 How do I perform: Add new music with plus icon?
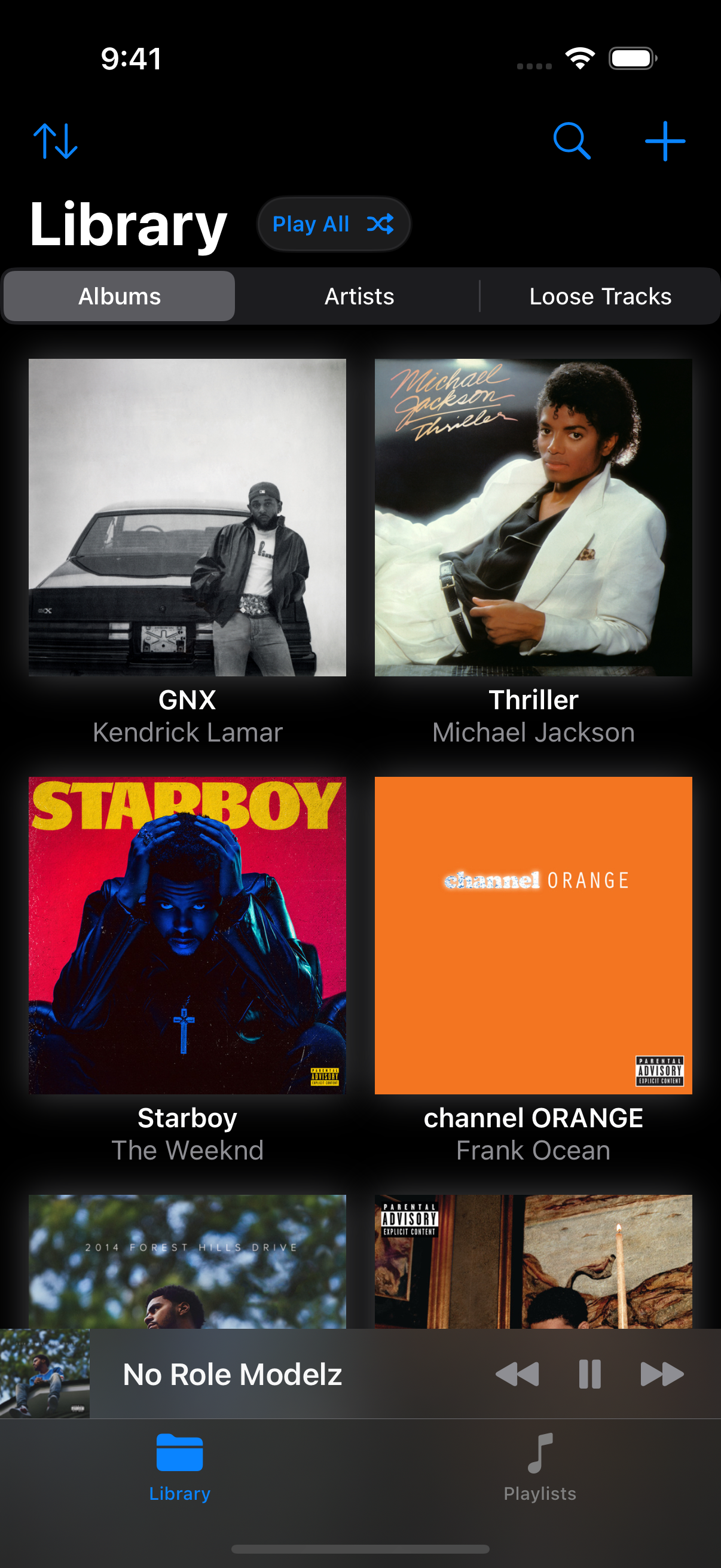(664, 141)
